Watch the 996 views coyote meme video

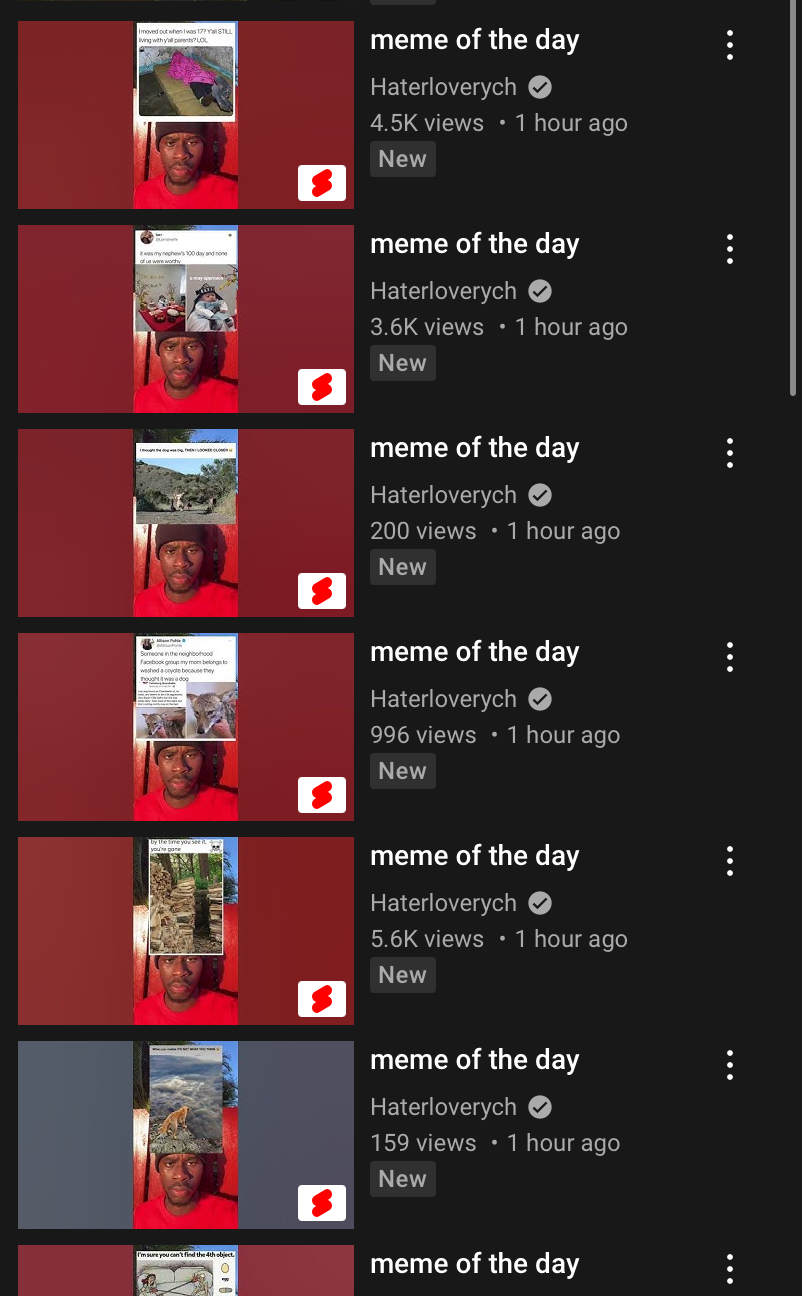click(186, 727)
